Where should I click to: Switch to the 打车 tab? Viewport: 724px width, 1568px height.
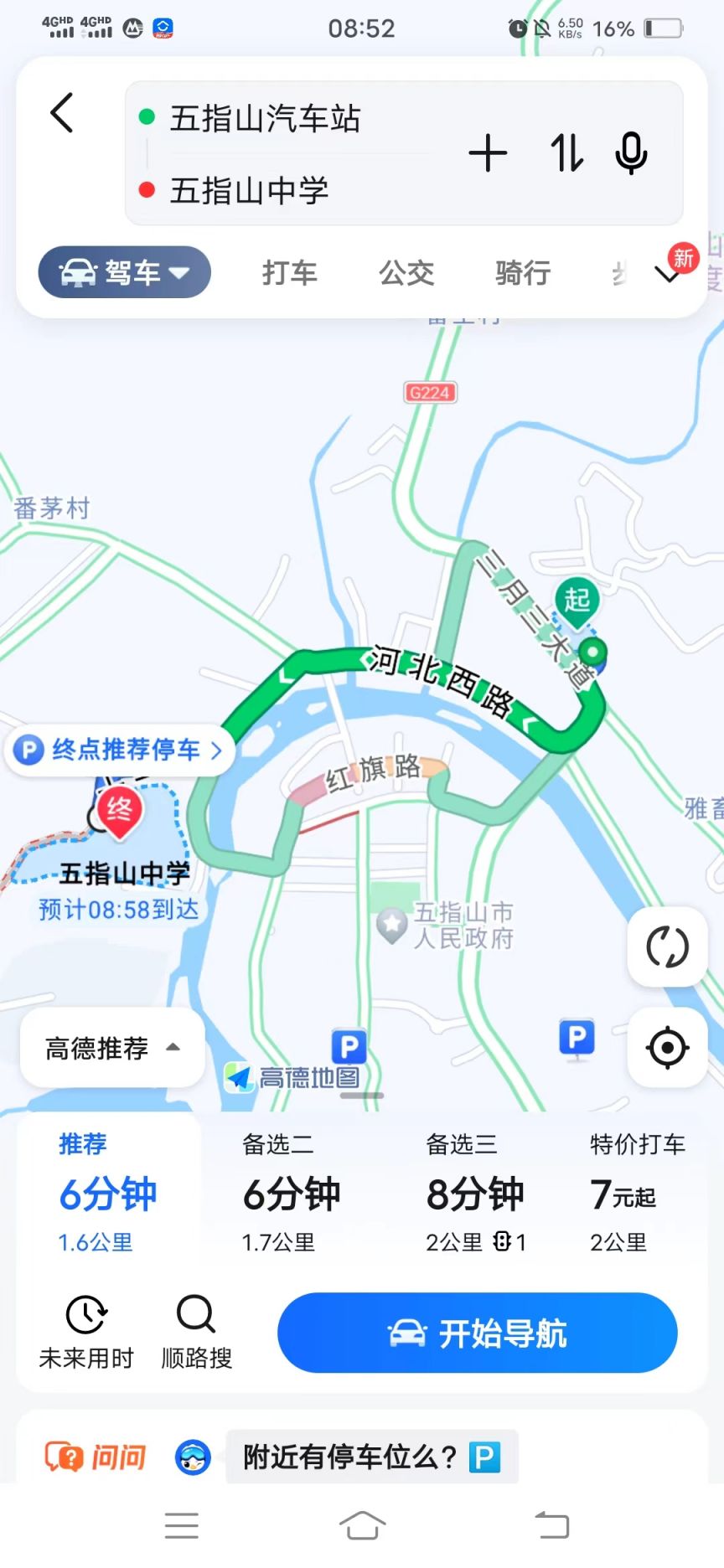(289, 272)
